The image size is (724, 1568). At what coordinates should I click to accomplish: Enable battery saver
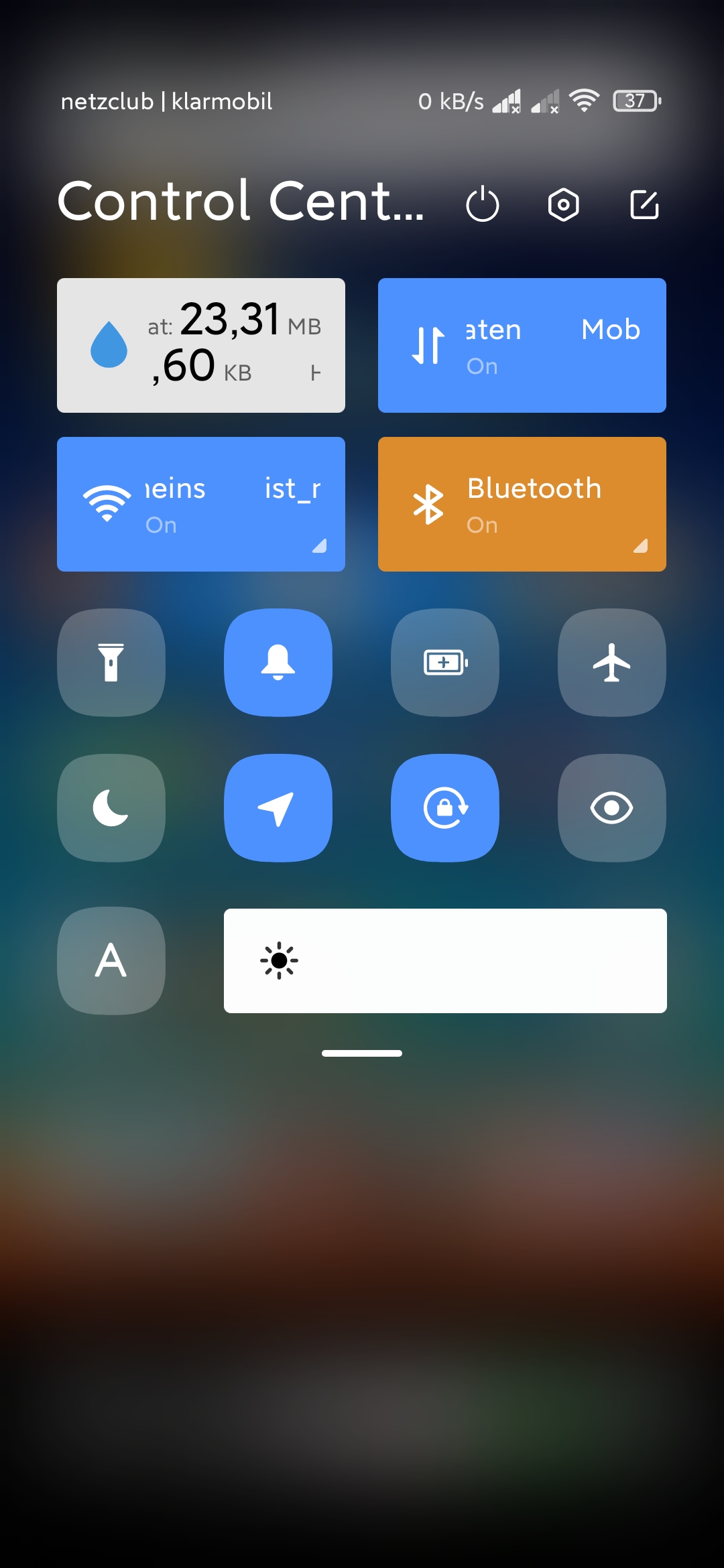click(x=445, y=663)
